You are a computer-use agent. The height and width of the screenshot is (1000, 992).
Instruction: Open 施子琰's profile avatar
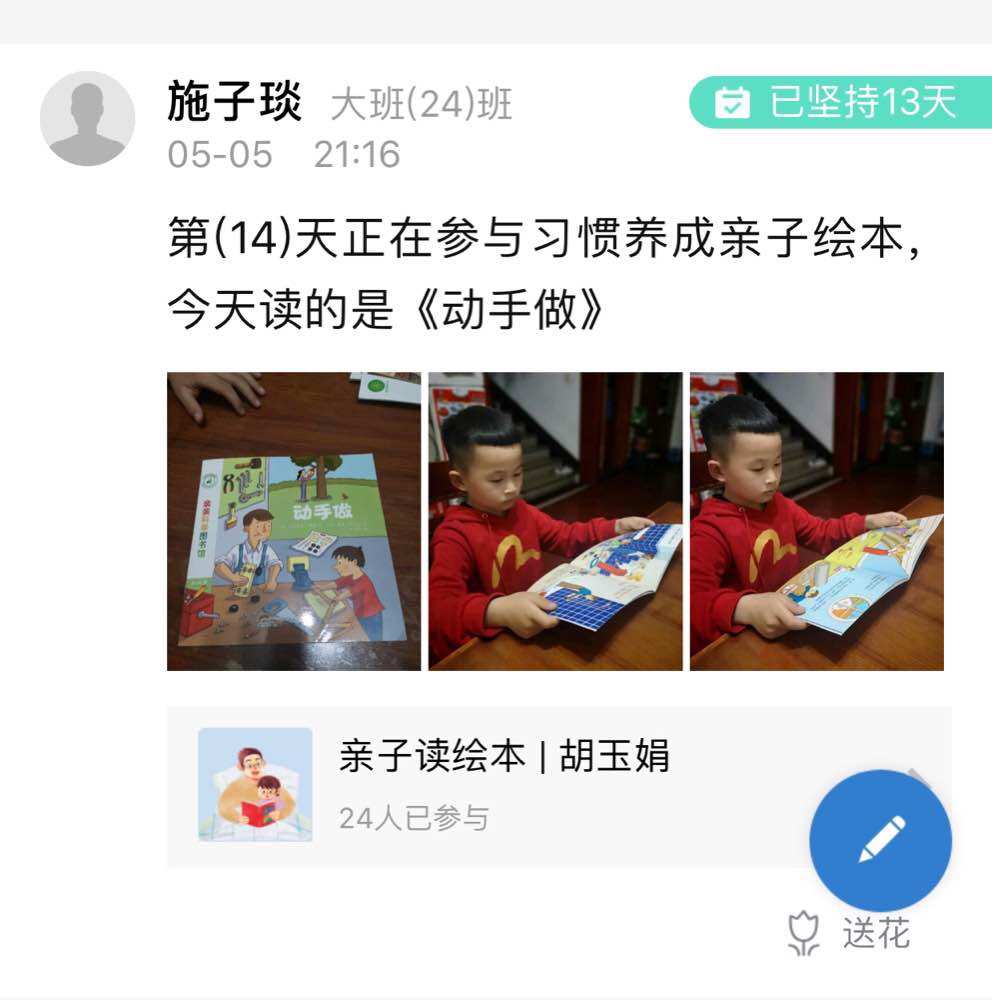(87, 118)
